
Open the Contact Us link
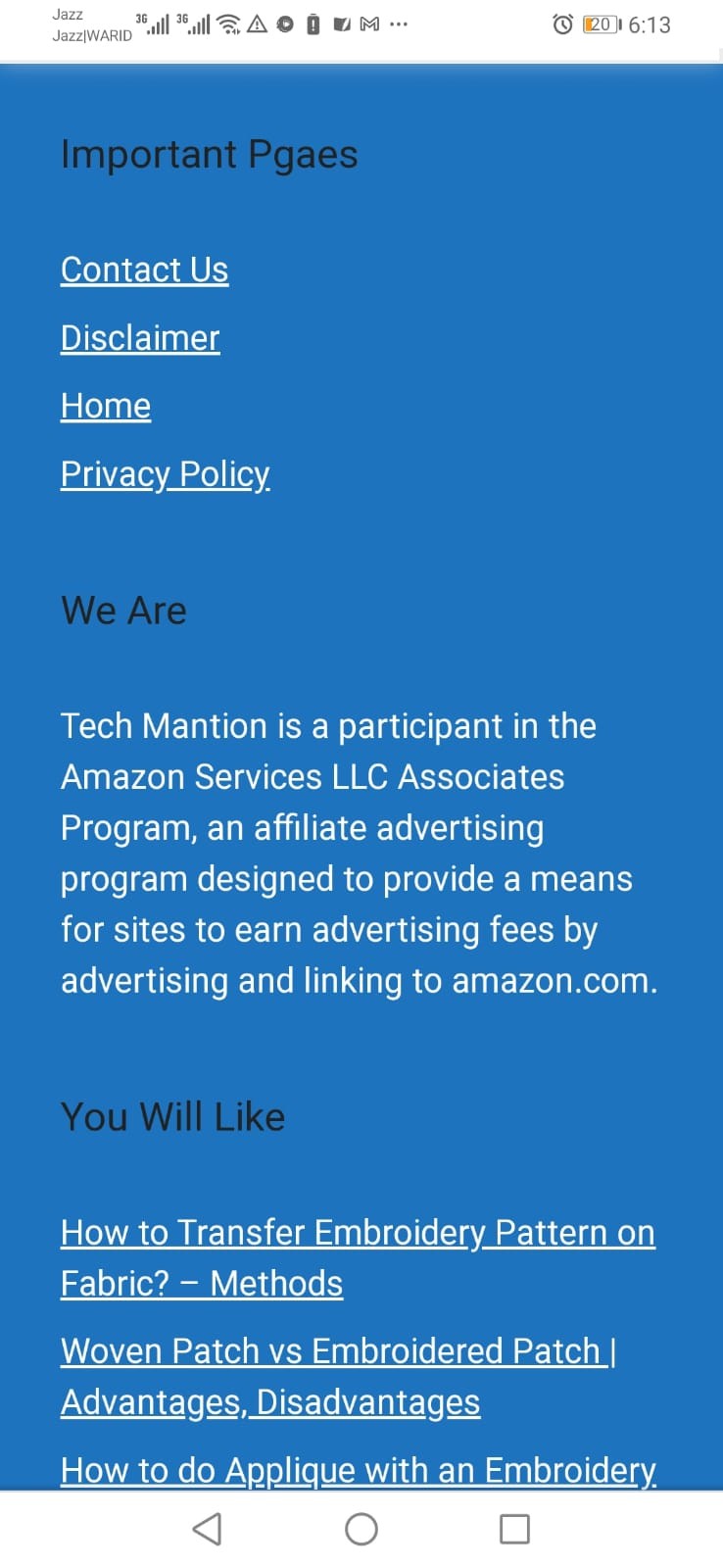(144, 269)
